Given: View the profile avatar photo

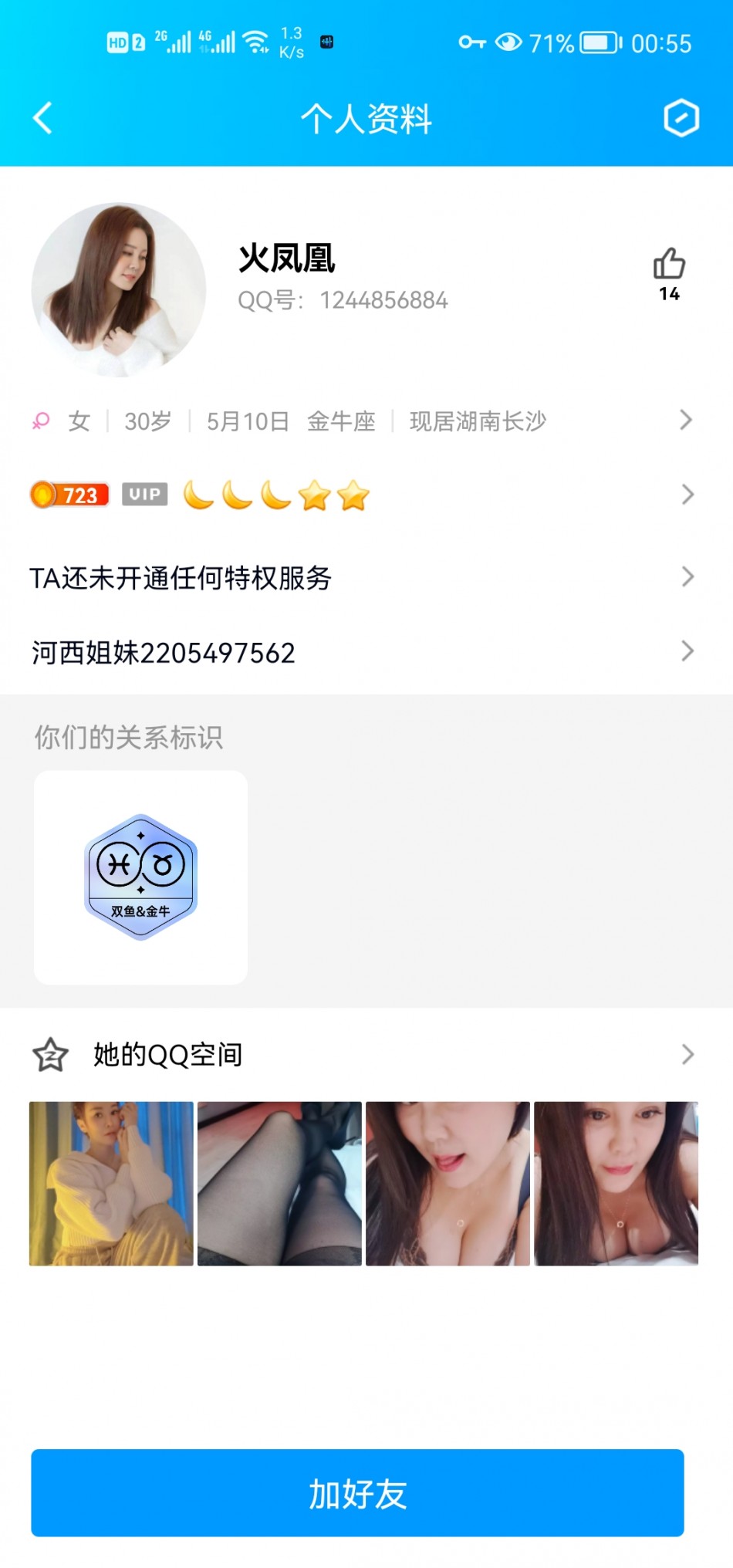Looking at the screenshot, I should [x=119, y=290].
